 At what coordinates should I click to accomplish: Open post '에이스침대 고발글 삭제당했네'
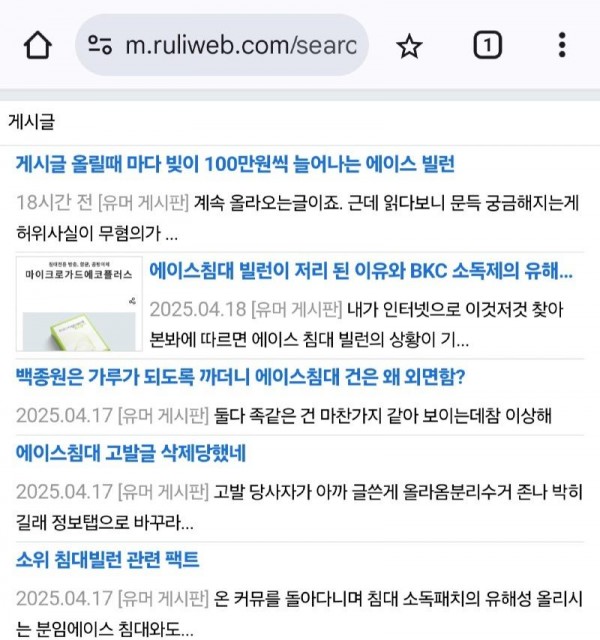tap(131, 454)
